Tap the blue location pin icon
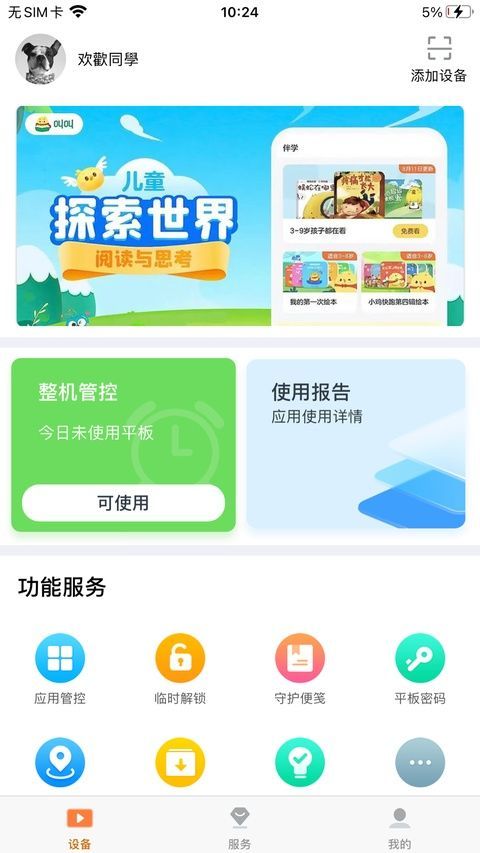 [x=60, y=763]
